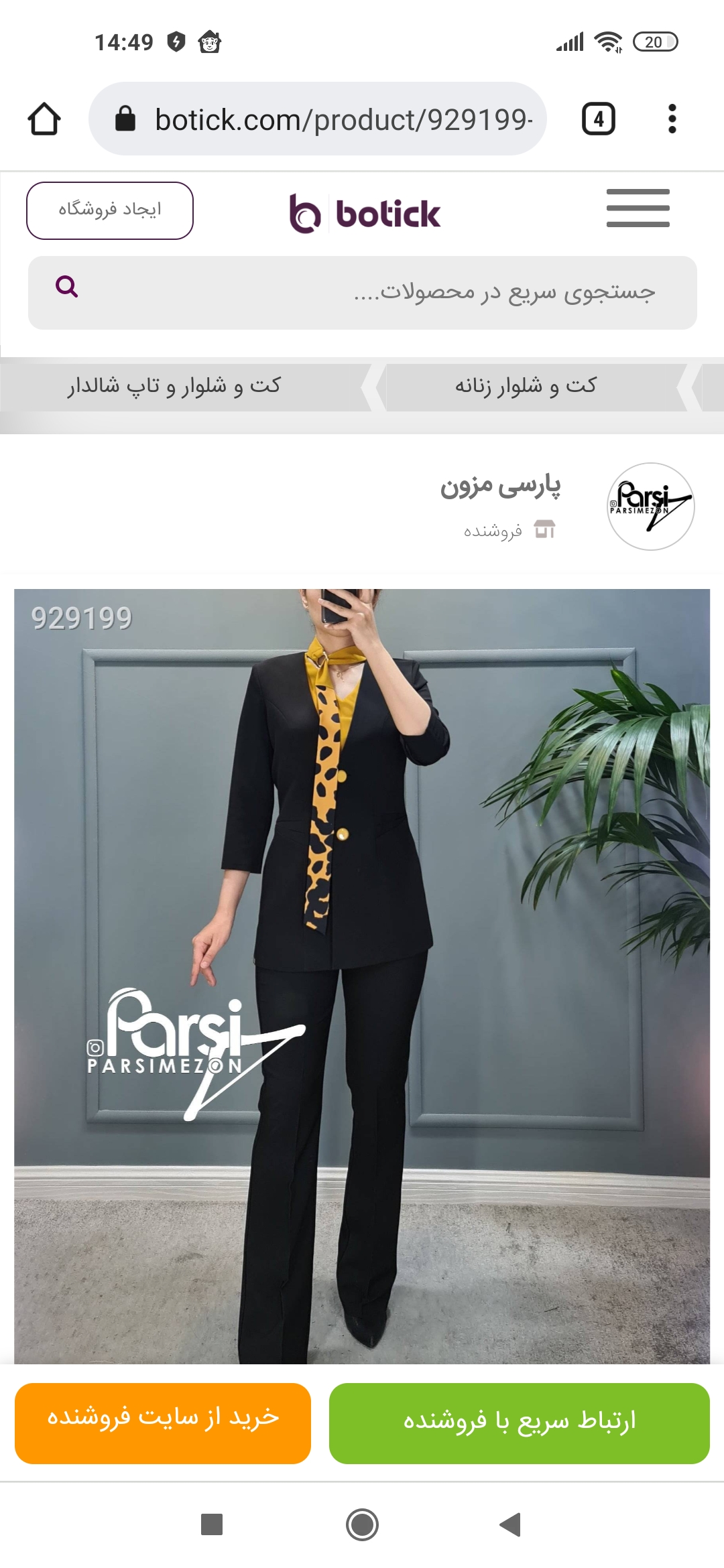Tap the ایجاد فروشگاه button
Screen dimensions: 724x1568
click(x=110, y=210)
